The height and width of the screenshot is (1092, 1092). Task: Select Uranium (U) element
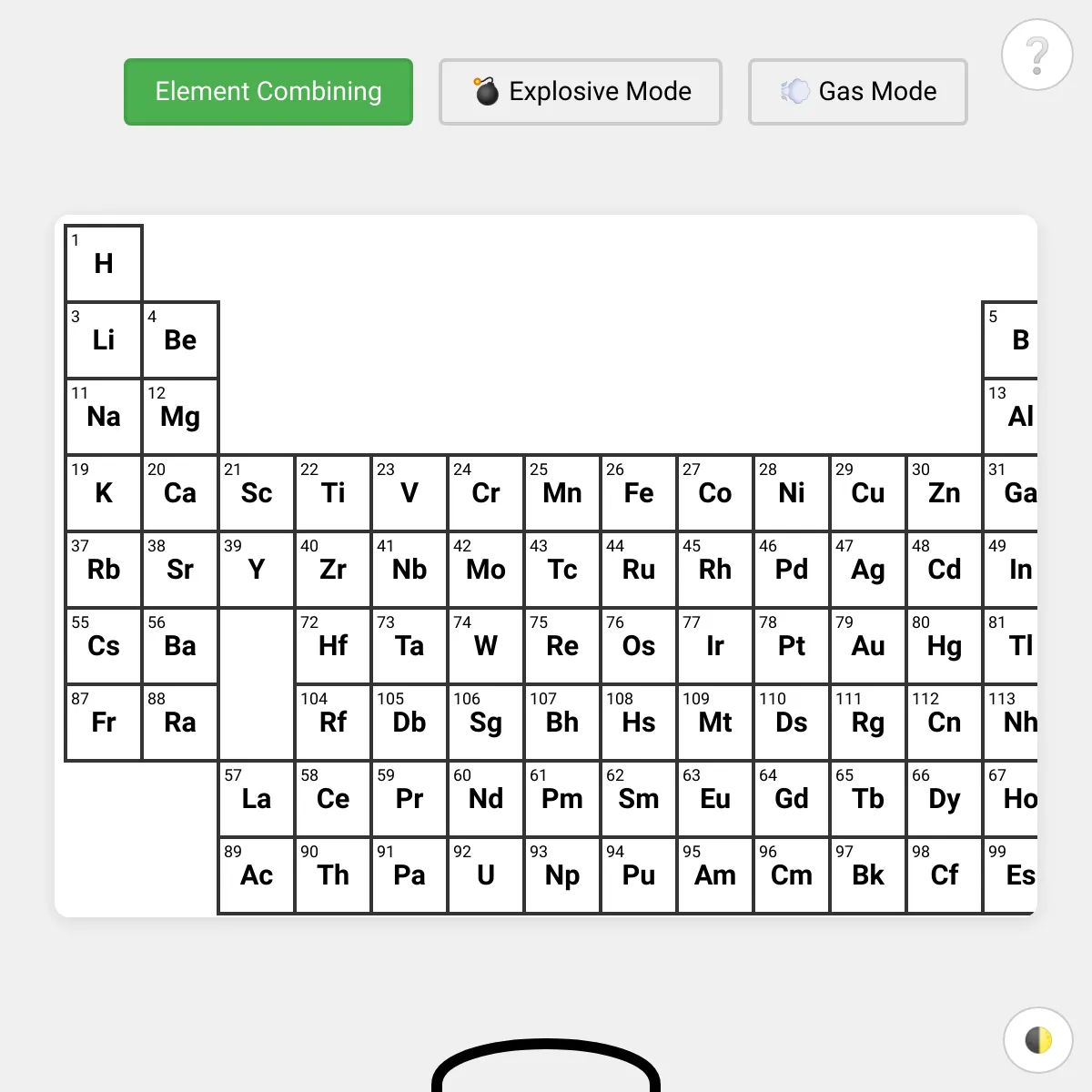coord(486,875)
